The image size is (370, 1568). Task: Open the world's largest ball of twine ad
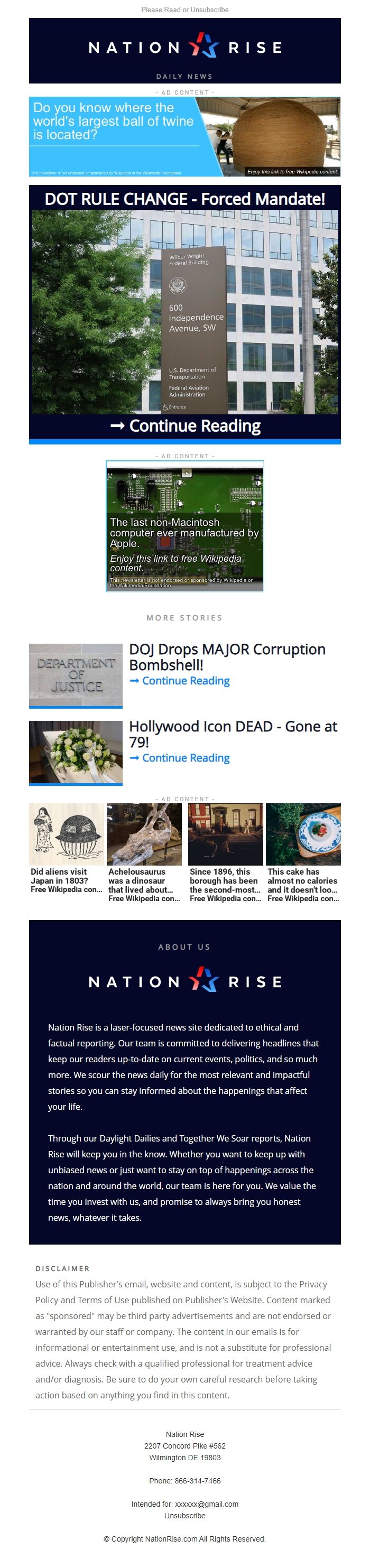[x=184, y=137]
